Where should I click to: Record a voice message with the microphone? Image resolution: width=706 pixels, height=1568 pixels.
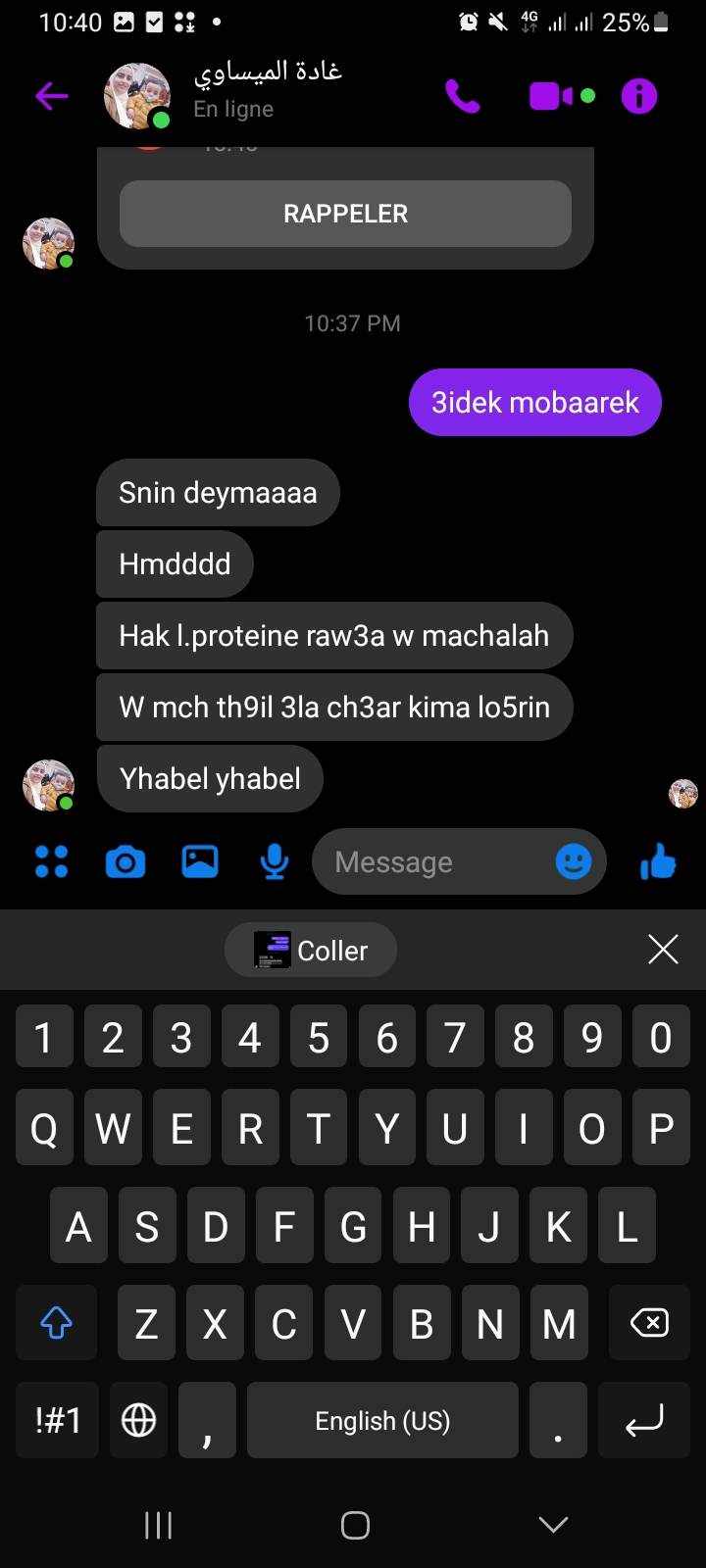tap(275, 862)
